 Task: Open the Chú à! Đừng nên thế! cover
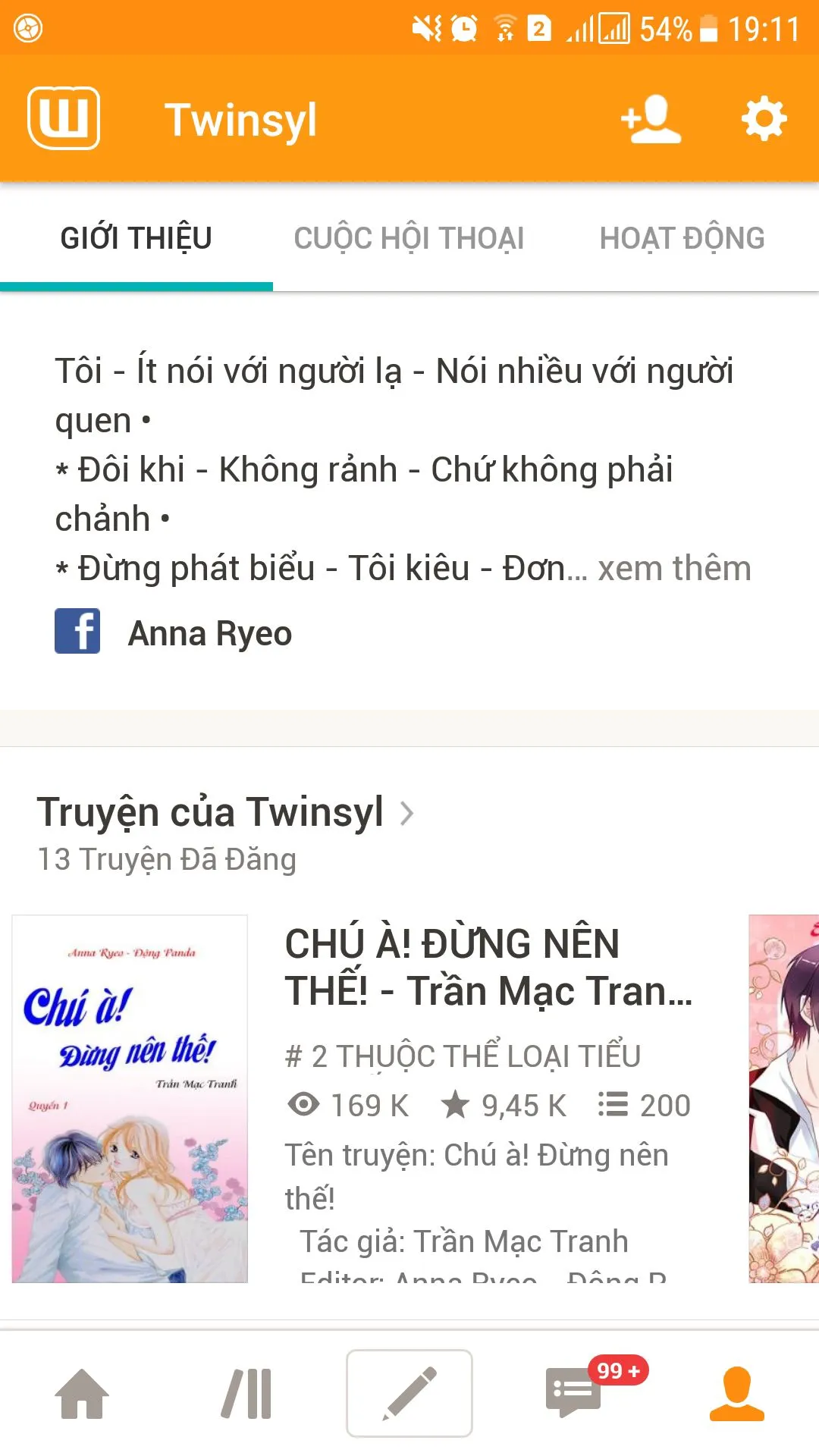130,1099
